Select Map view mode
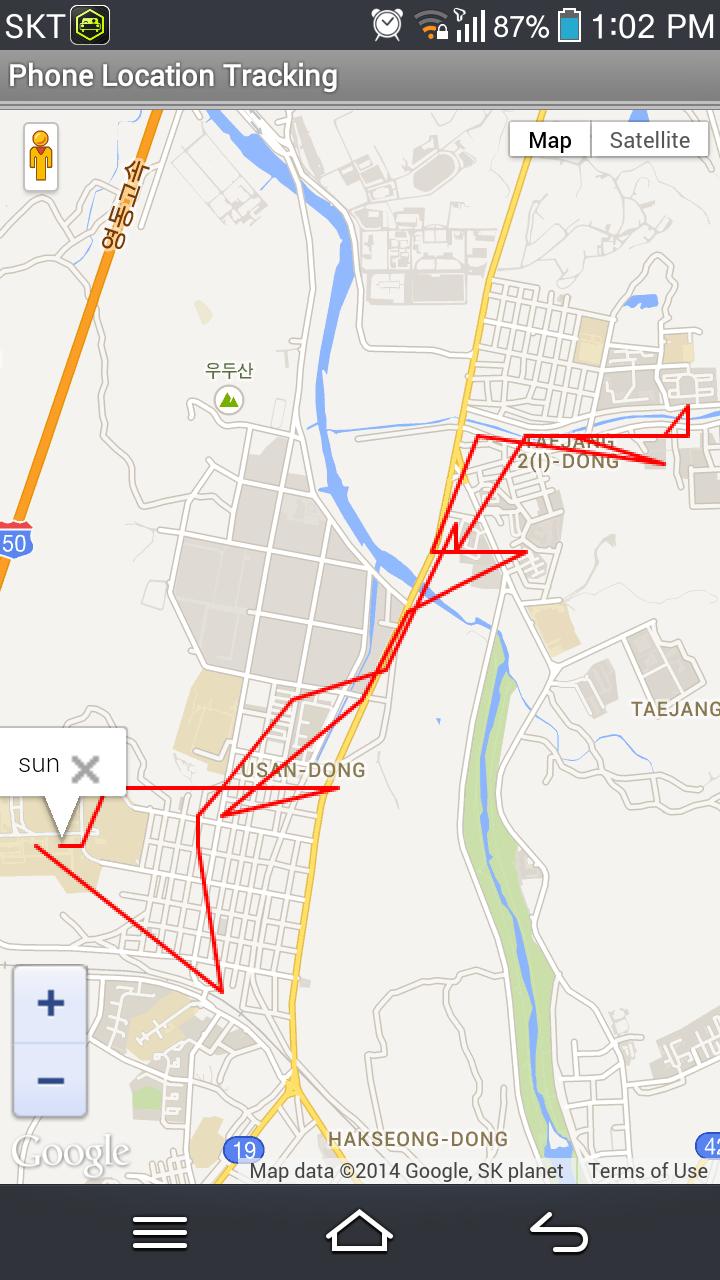The image size is (720, 1280). 549,139
